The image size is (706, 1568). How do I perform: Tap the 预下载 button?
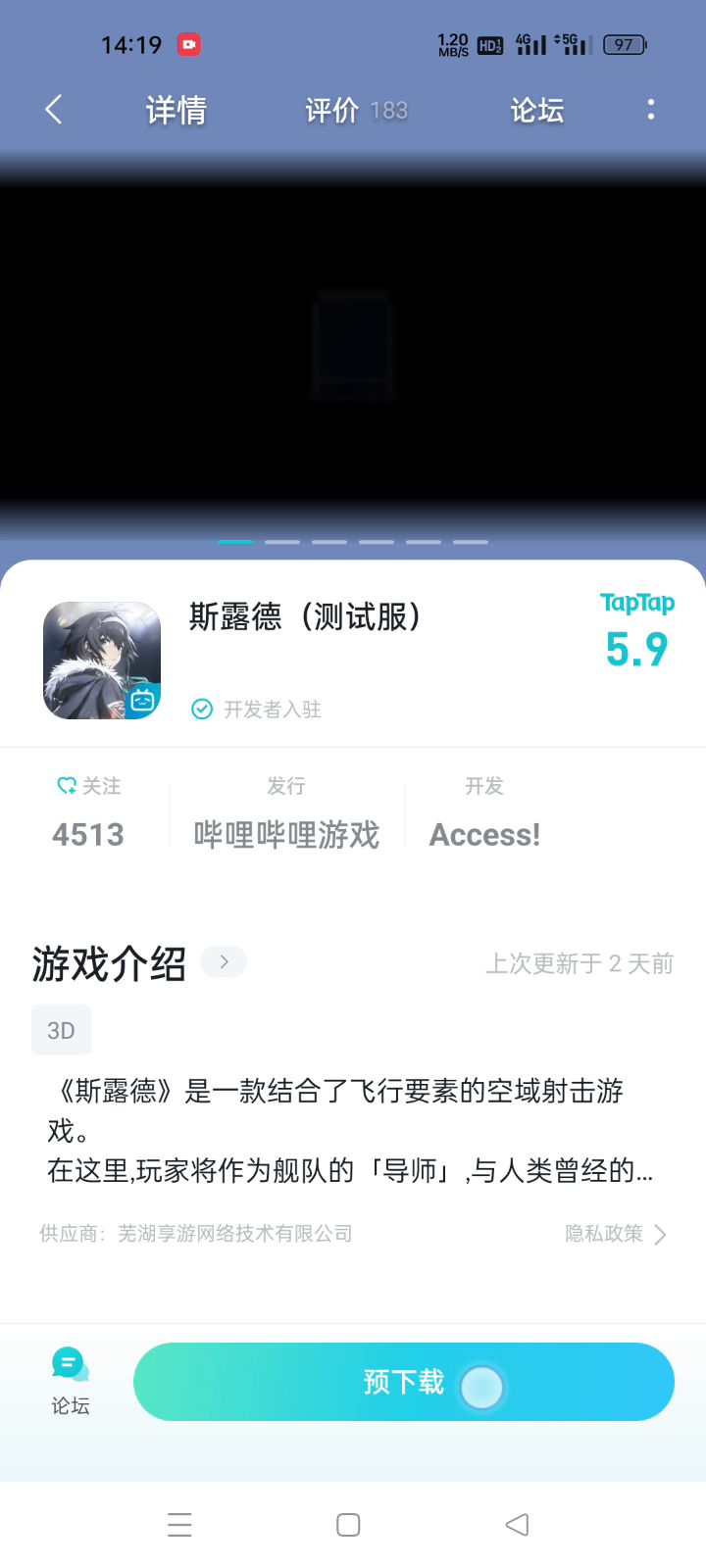404,1382
